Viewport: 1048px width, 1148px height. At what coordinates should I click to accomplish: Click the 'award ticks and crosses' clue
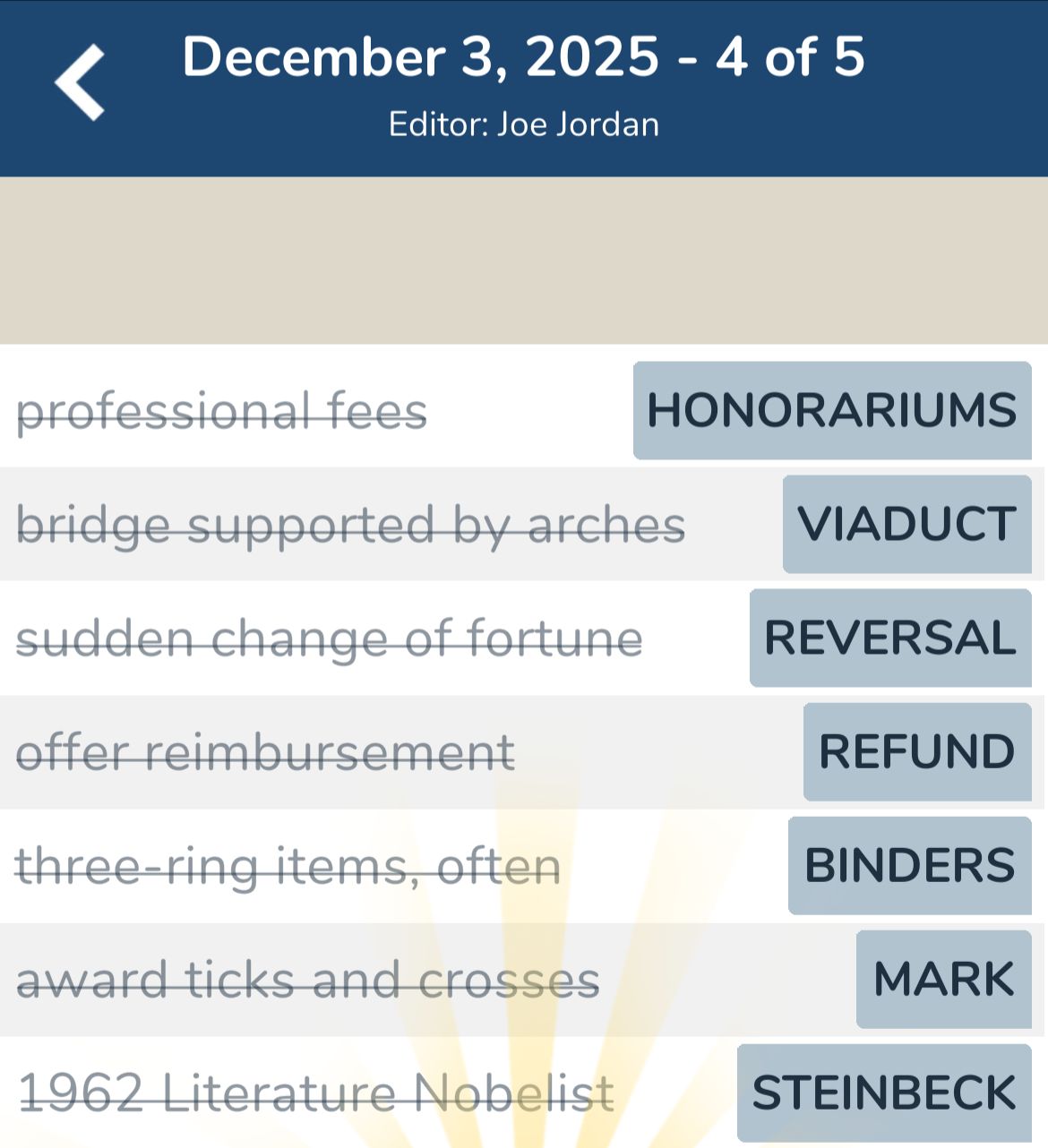[309, 978]
